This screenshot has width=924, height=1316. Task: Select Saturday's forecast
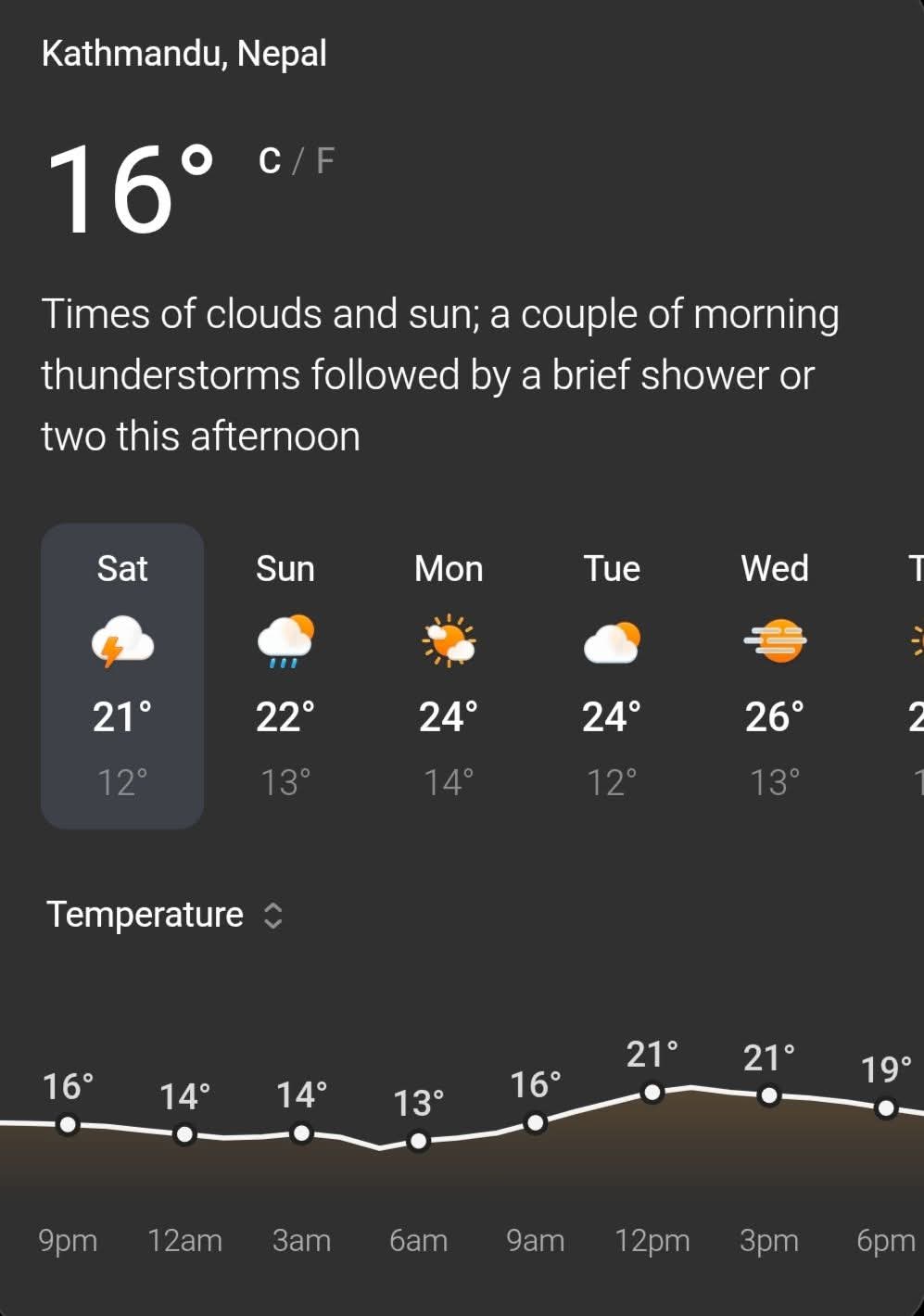[x=122, y=675]
